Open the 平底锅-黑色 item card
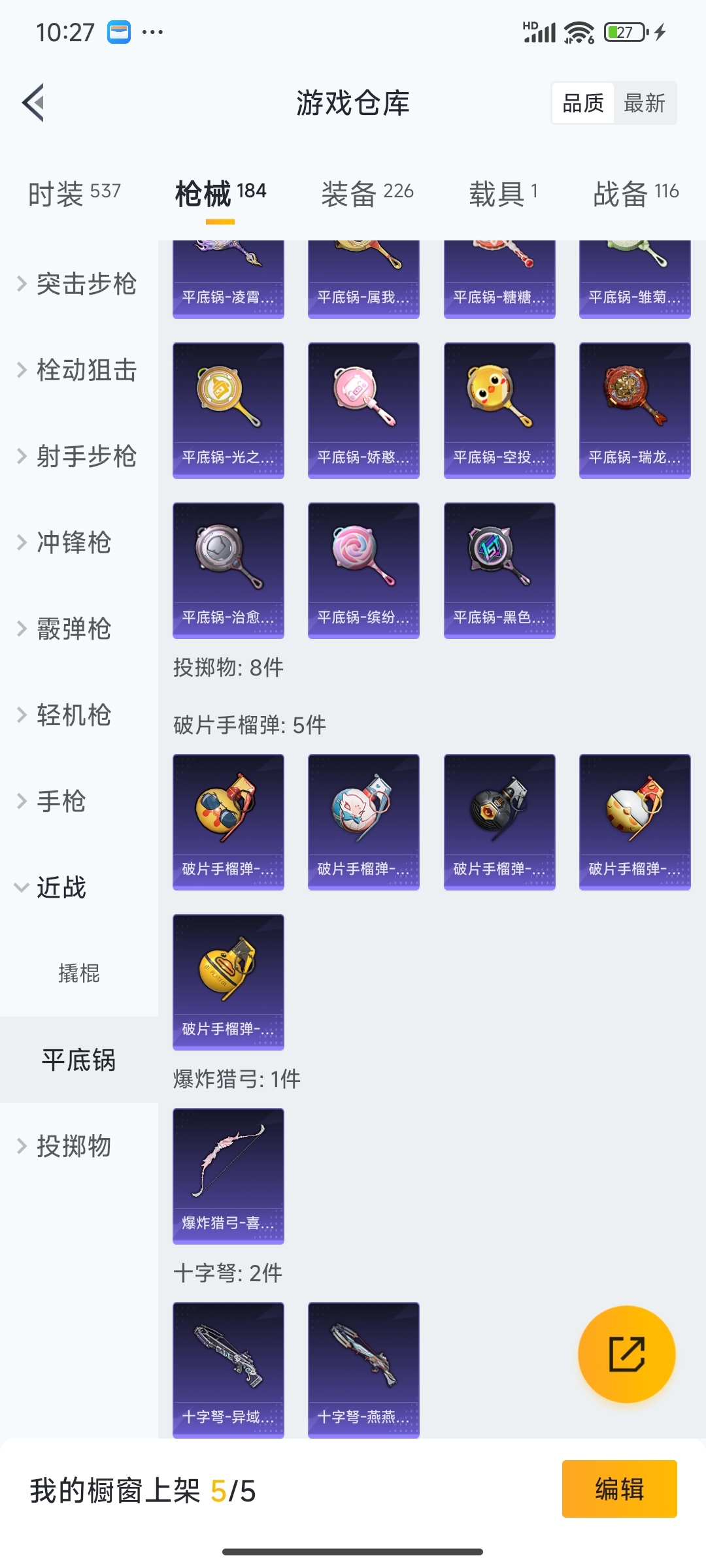Image resolution: width=706 pixels, height=1568 pixels. (x=499, y=570)
